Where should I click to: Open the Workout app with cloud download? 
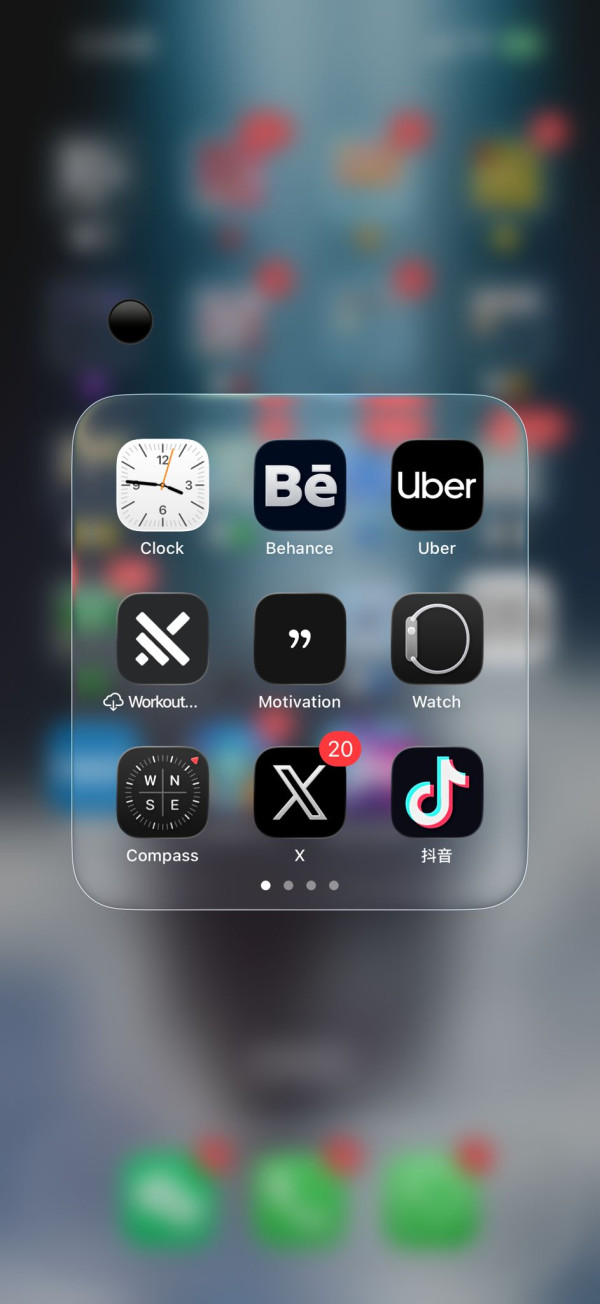(x=162, y=639)
